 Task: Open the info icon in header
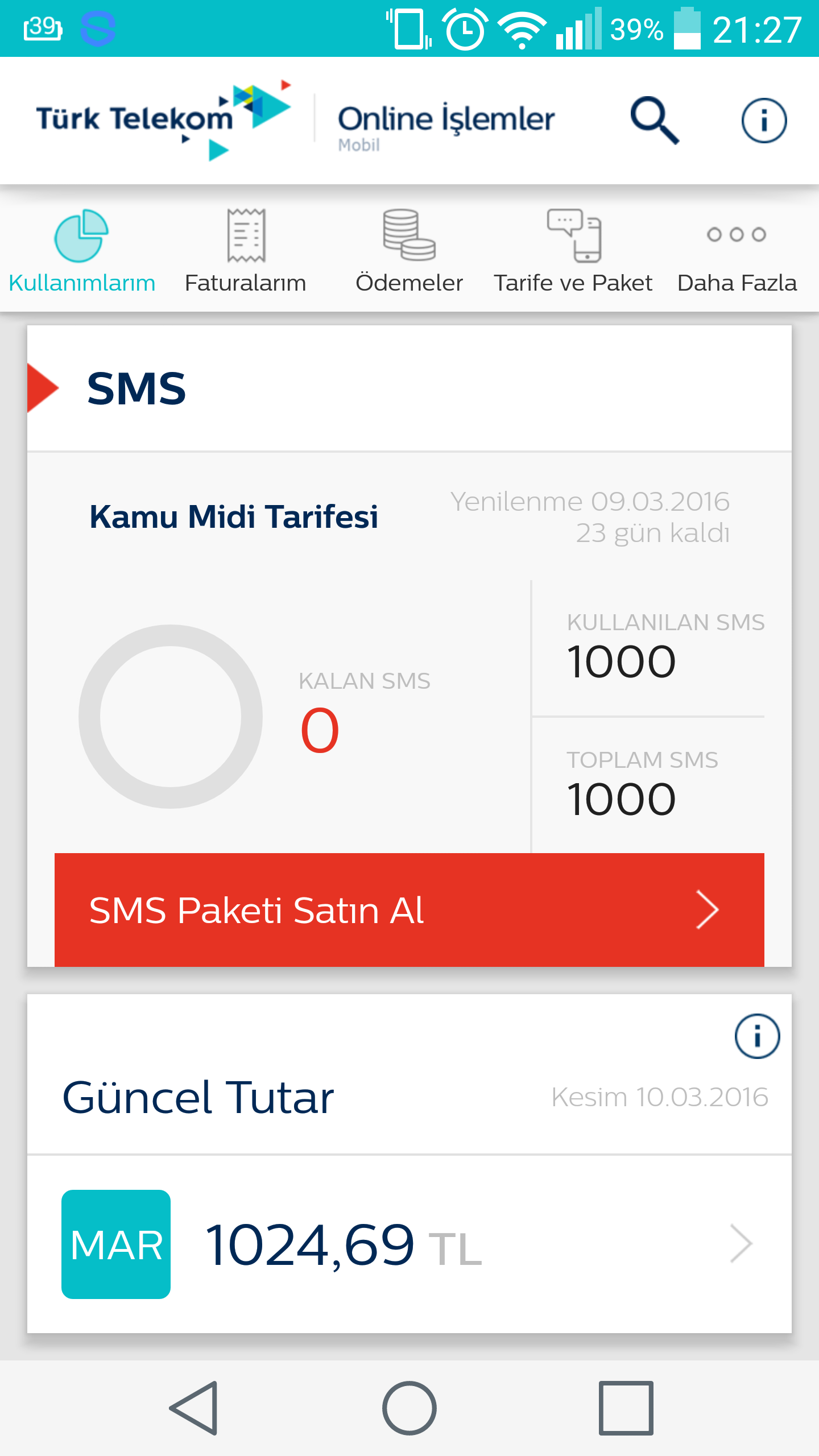(x=764, y=121)
